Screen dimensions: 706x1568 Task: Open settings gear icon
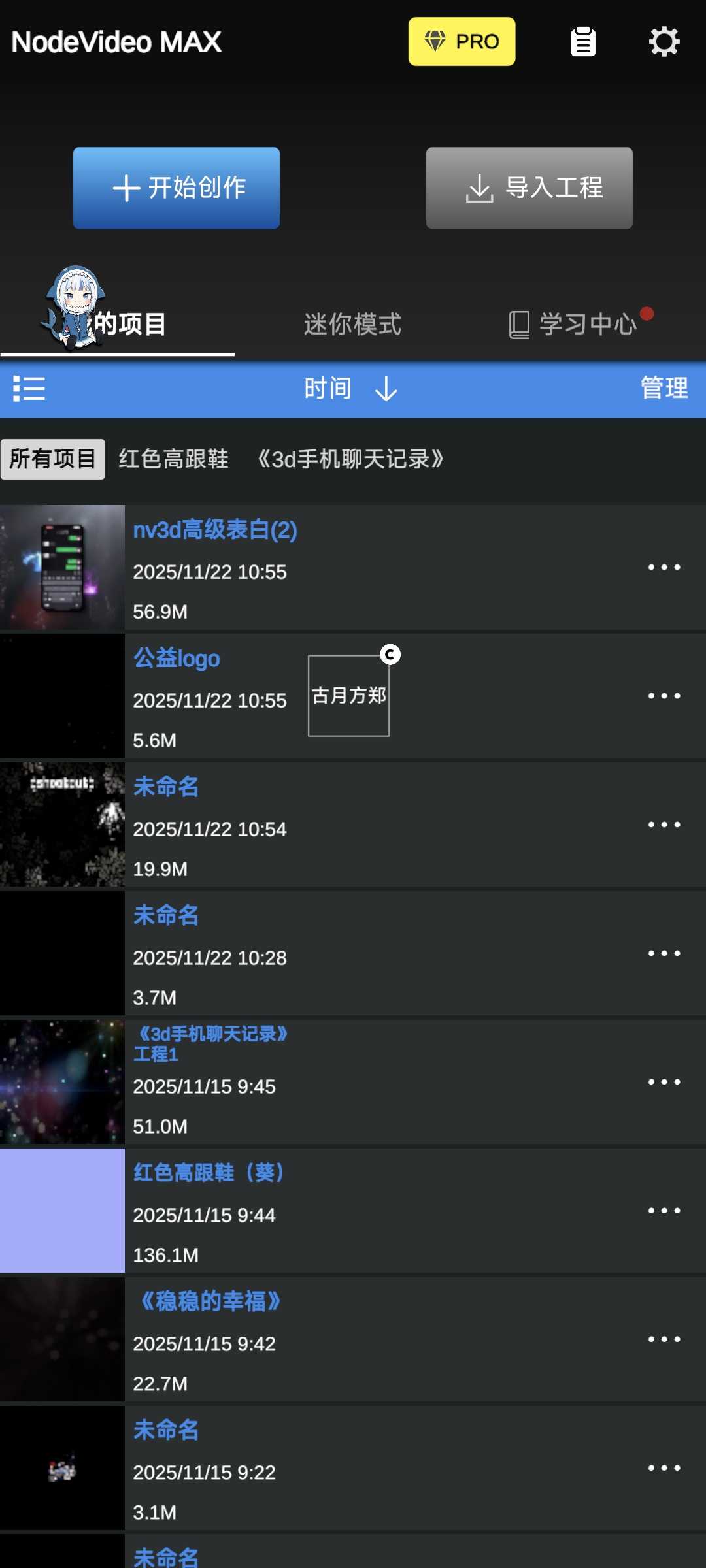tap(664, 42)
